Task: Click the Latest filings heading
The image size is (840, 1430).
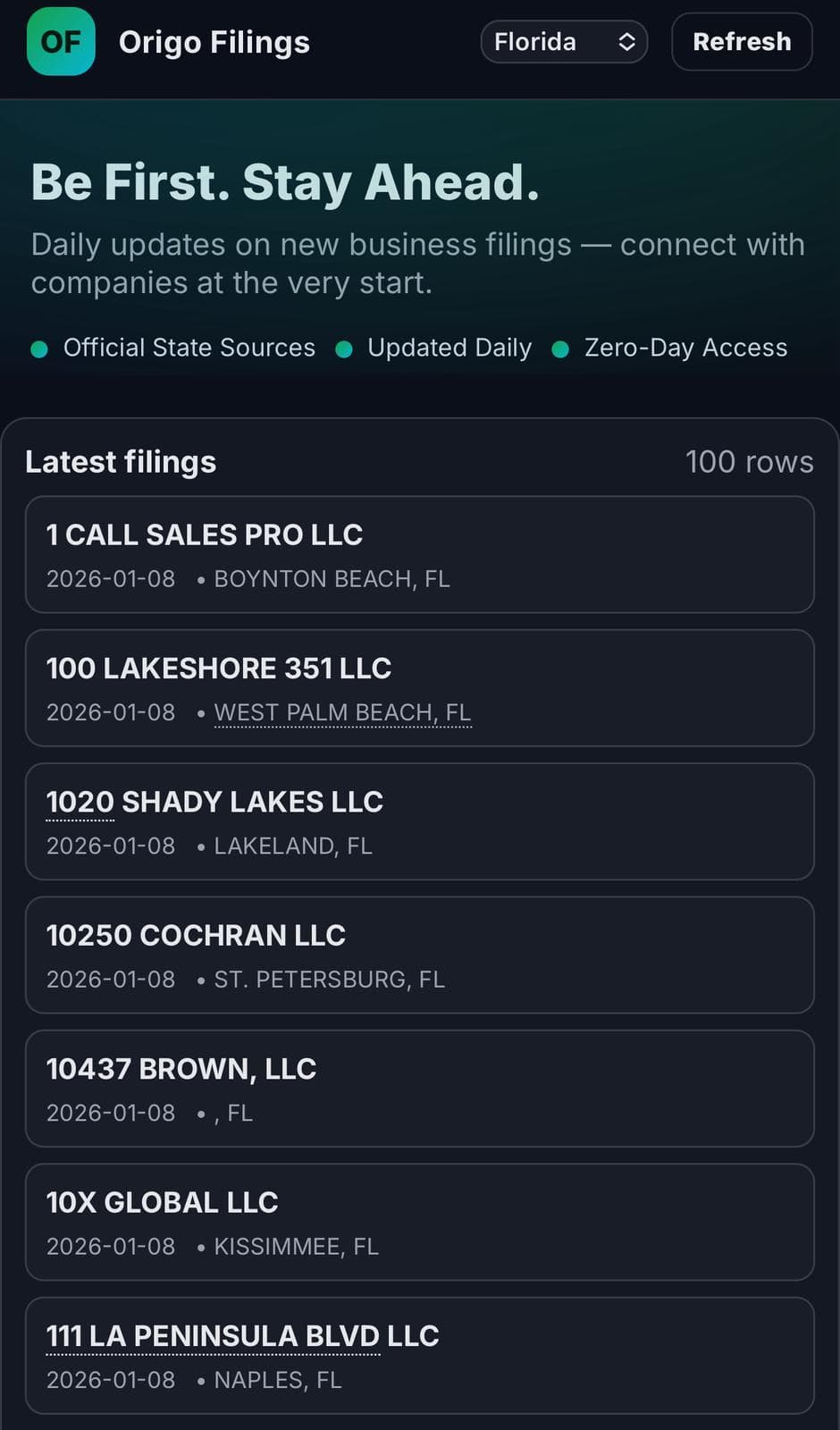Action: tap(121, 462)
